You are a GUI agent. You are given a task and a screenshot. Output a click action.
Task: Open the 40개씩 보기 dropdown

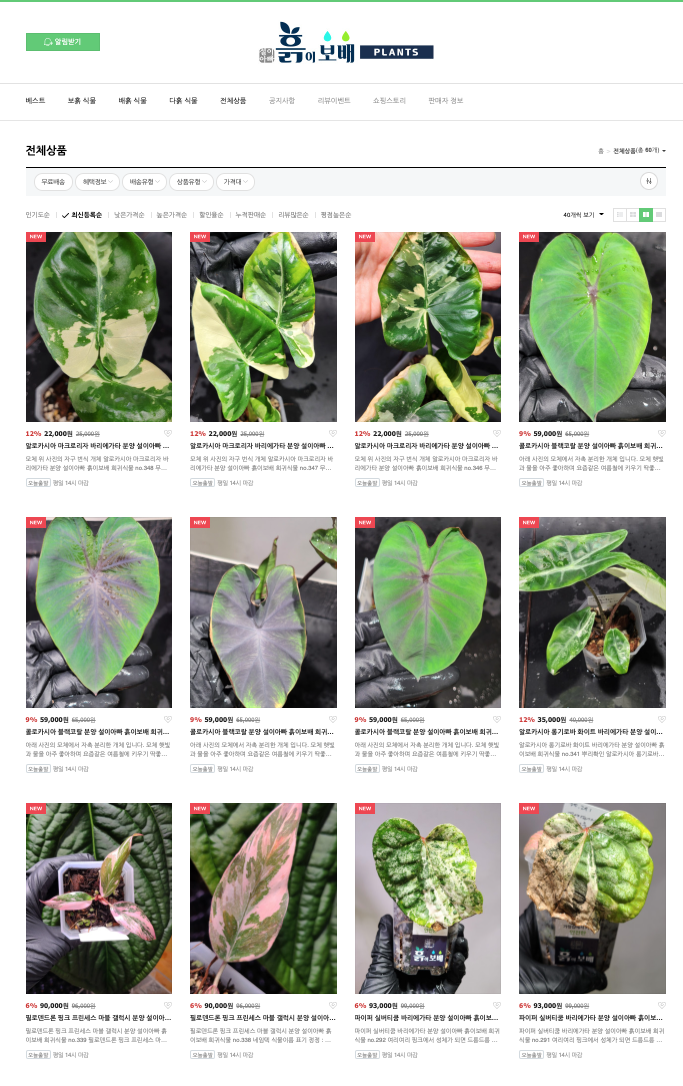(x=583, y=215)
